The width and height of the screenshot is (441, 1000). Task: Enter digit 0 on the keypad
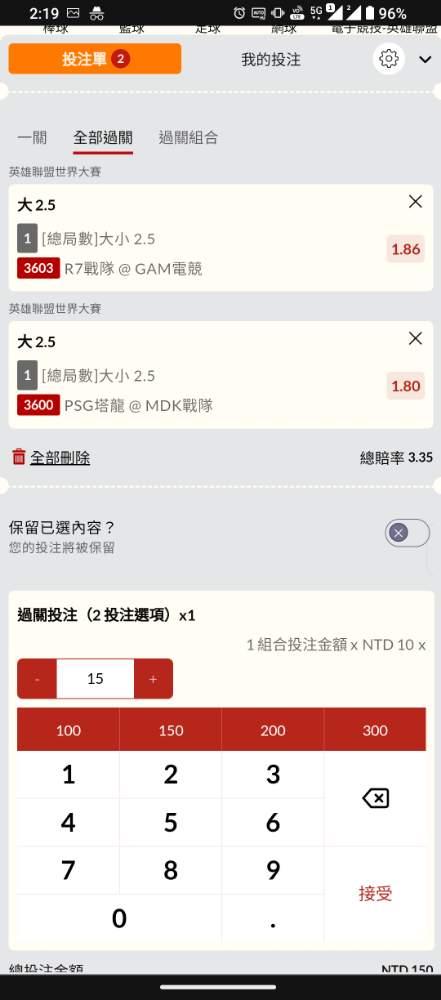click(x=119, y=918)
